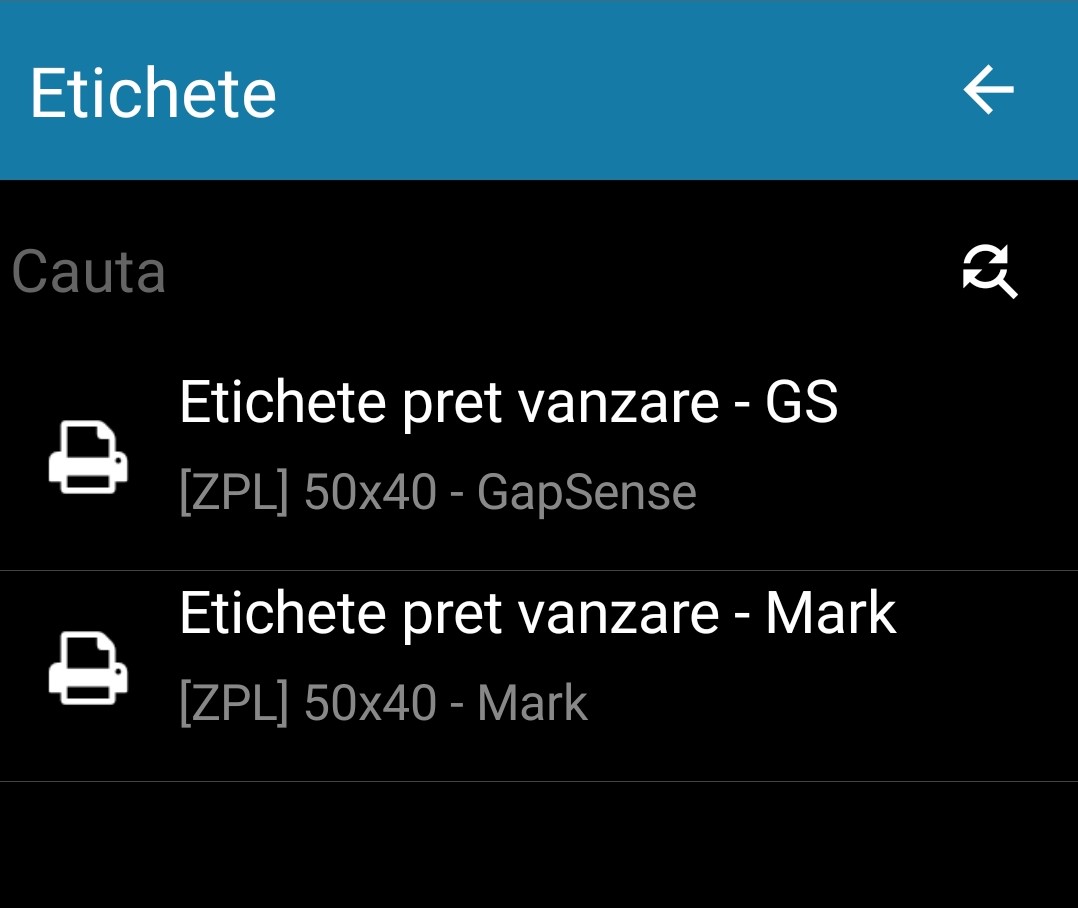Tap the Cauta search field

450,272
